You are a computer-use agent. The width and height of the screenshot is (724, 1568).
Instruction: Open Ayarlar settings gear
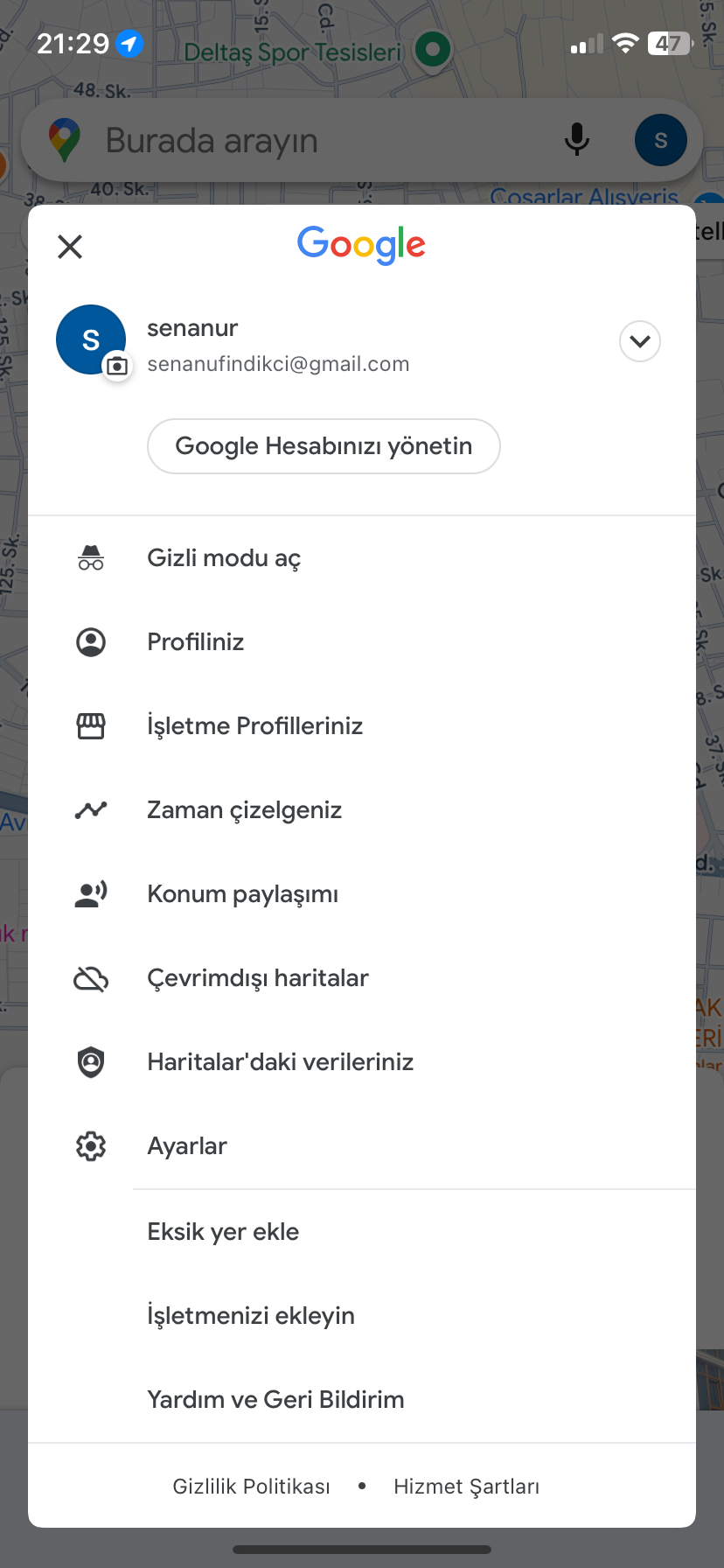(187, 1145)
